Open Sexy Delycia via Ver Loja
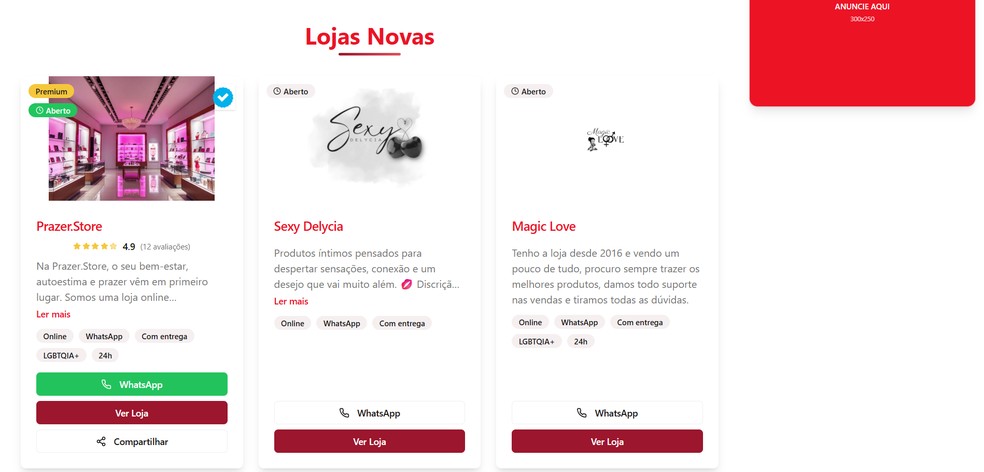This screenshot has width=984, height=472. 369,441
